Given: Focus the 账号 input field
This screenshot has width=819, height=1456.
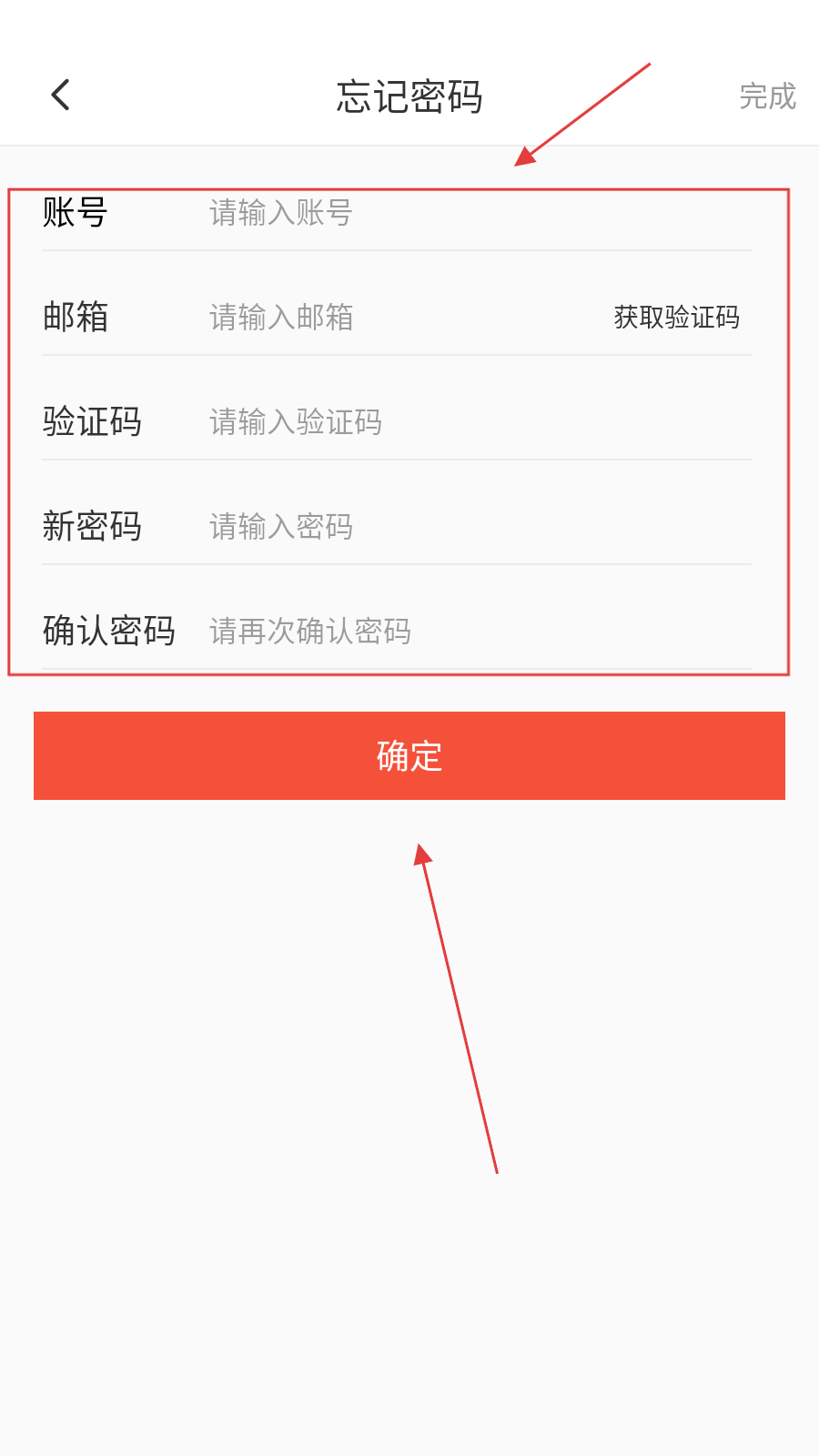Looking at the screenshot, I should coord(480,213).
